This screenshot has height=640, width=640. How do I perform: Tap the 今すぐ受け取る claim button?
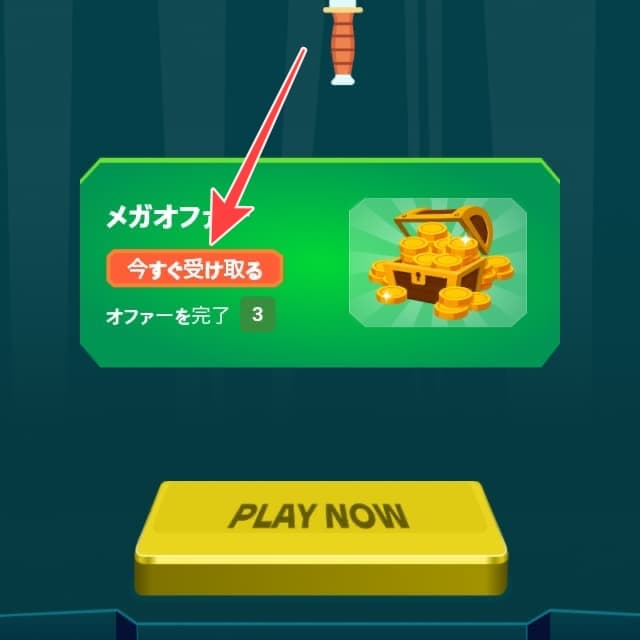[x=195, y=269]
